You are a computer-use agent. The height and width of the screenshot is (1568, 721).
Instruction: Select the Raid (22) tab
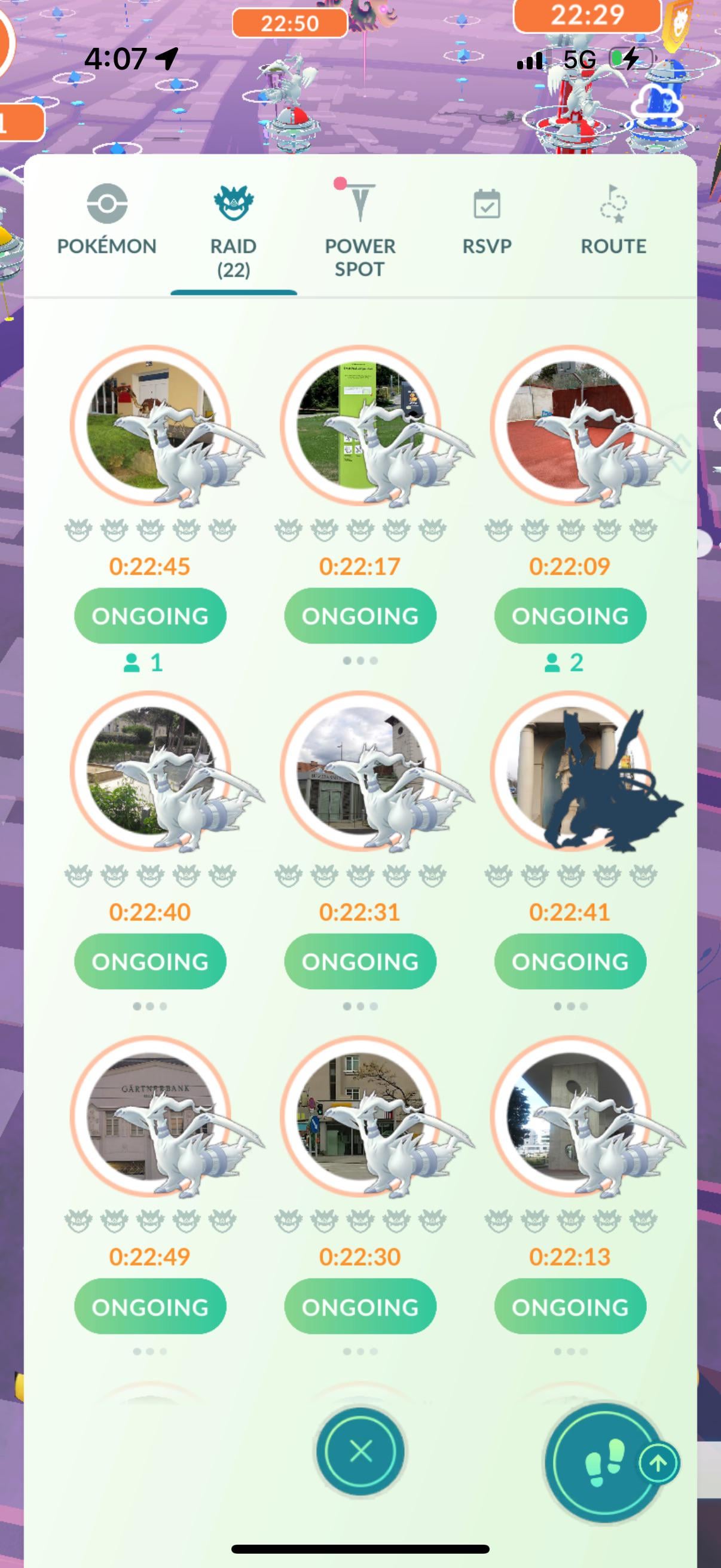[x=233, y=230]
